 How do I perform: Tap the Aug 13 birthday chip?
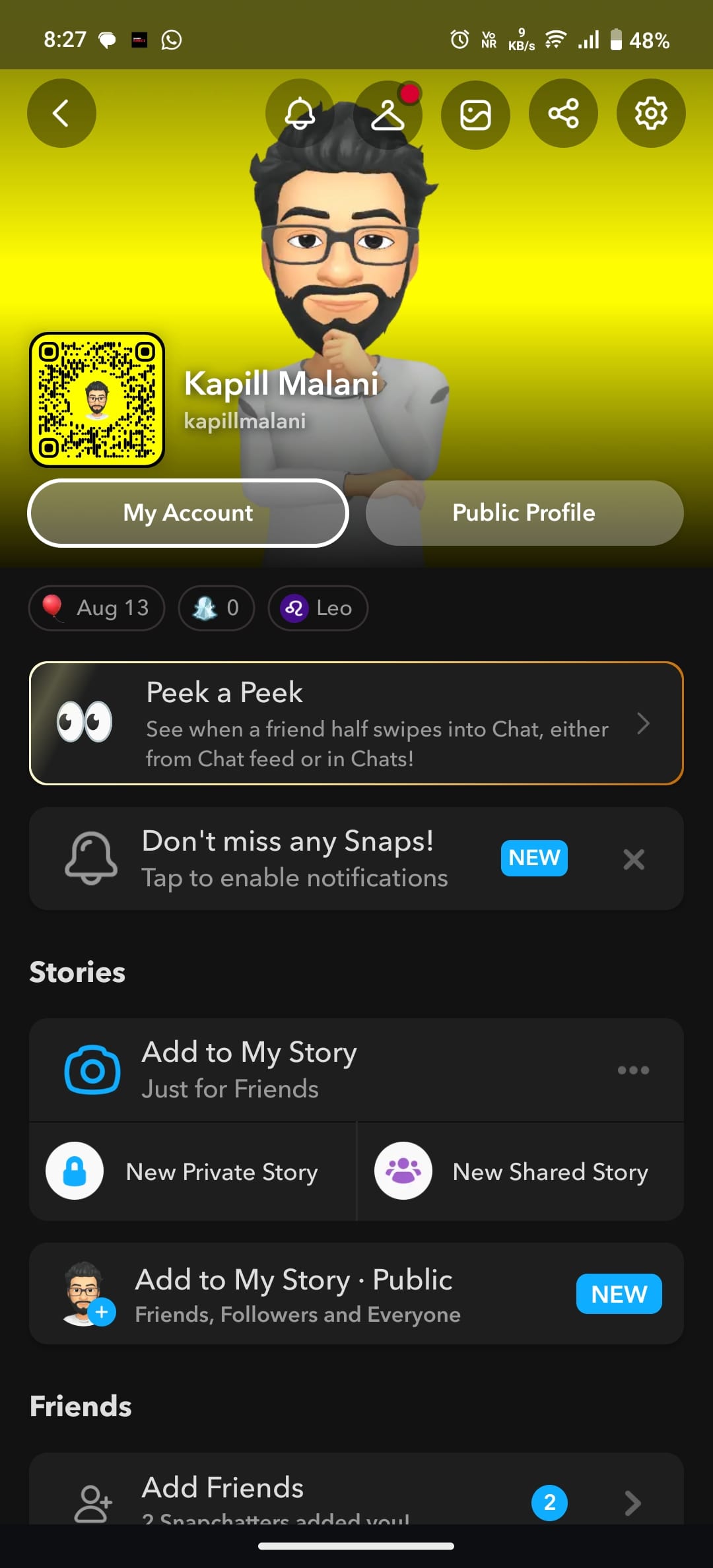click(96, 608)
